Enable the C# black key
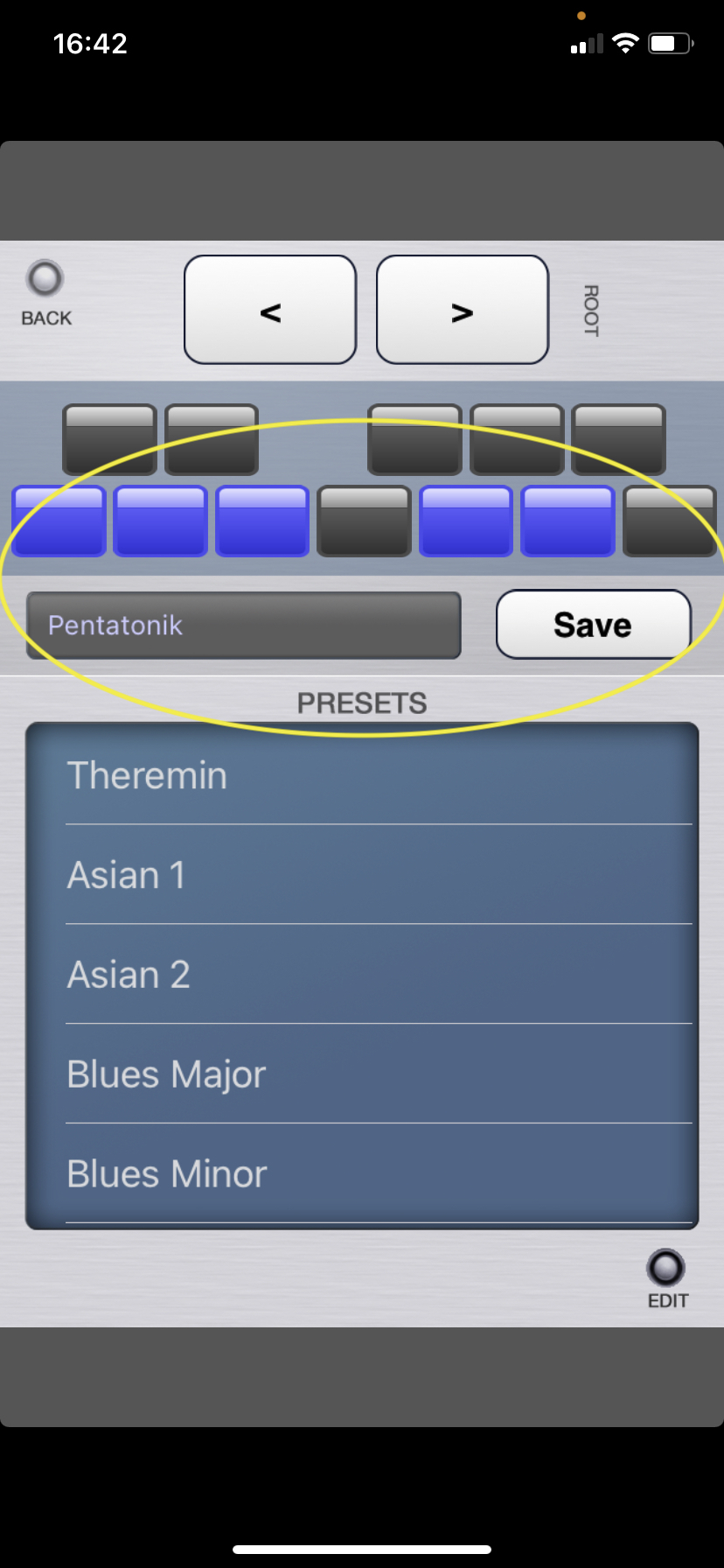Image resolution: width=724 pixels, height=1568 pixels. (109, 439)
